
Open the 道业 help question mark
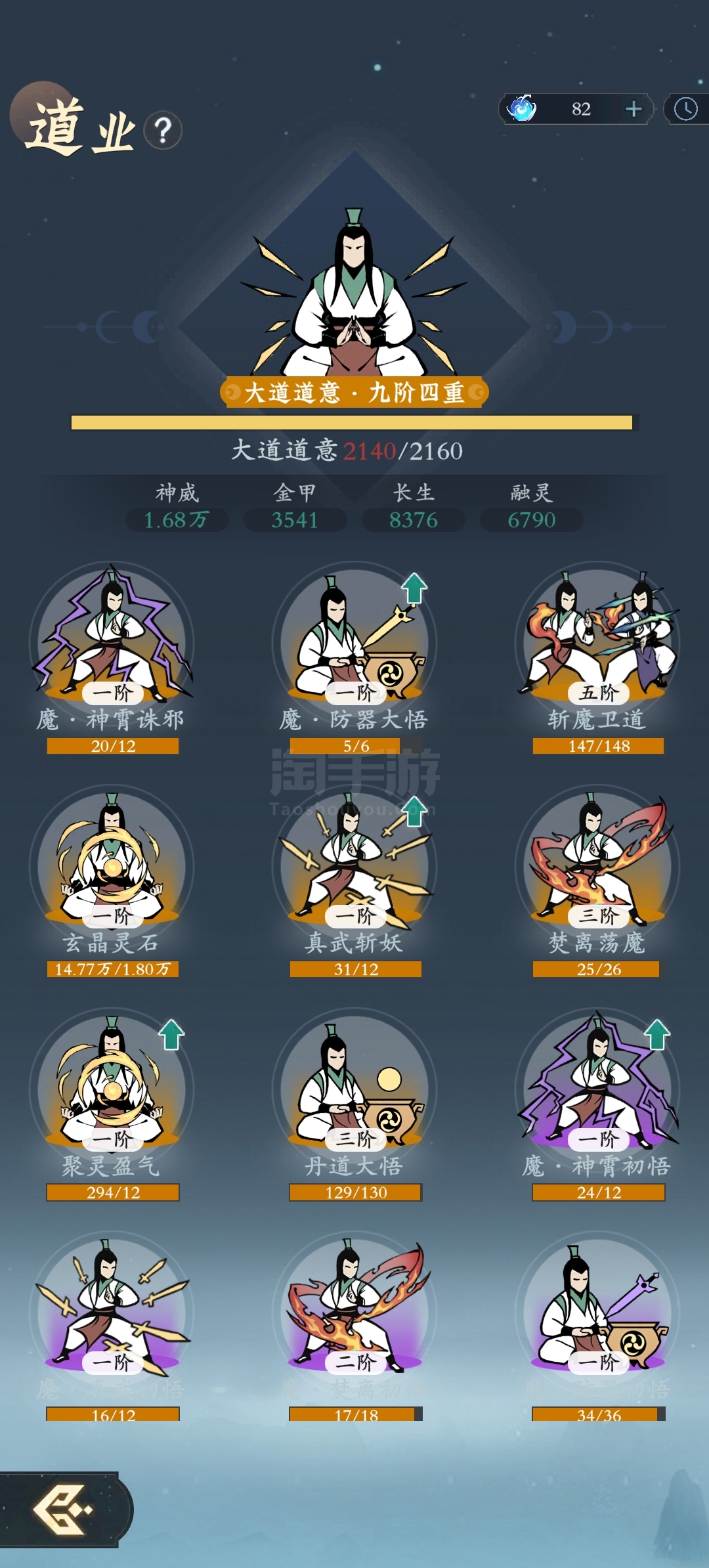coord(163,131)
